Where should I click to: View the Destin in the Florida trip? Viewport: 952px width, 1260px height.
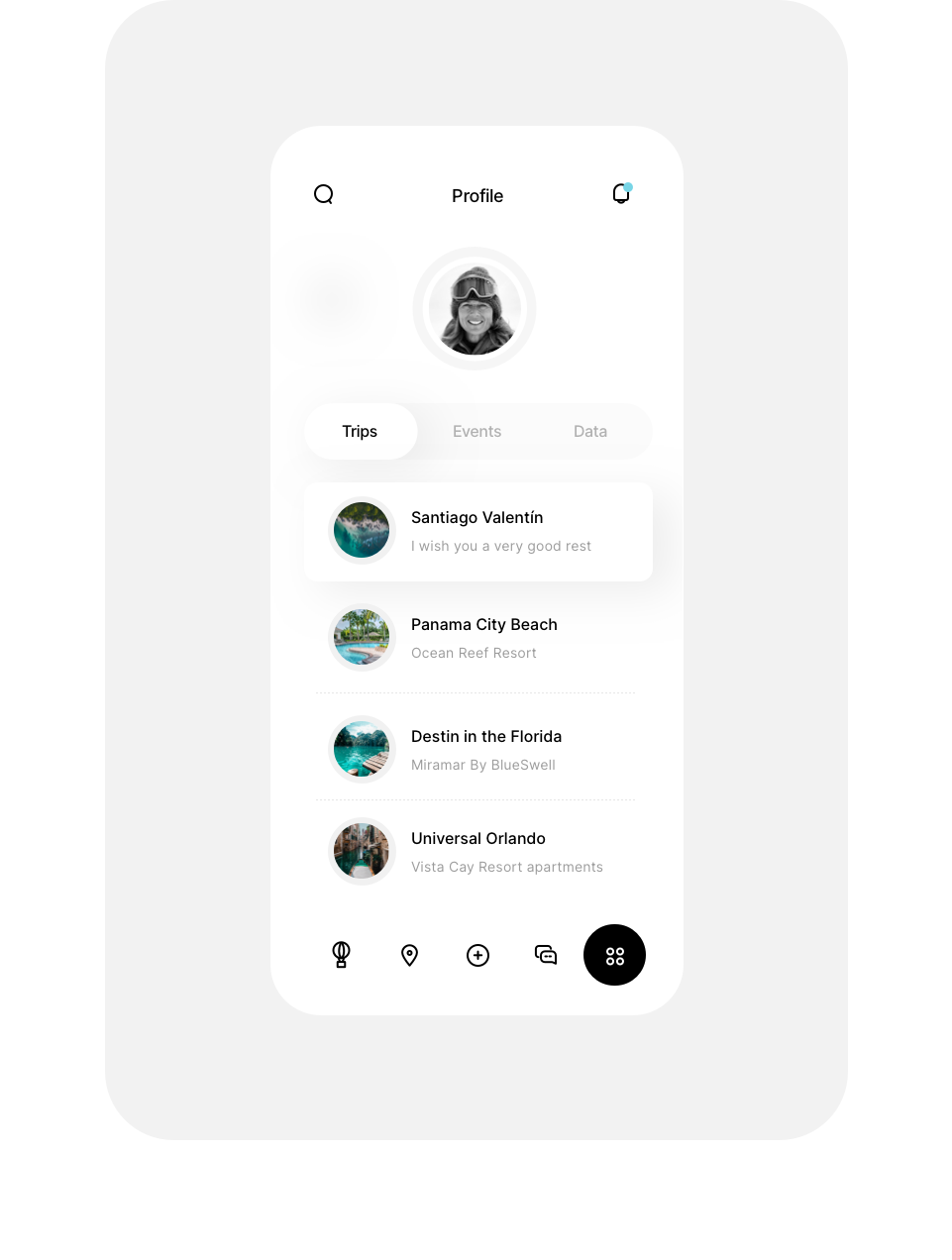pos(476,749)
